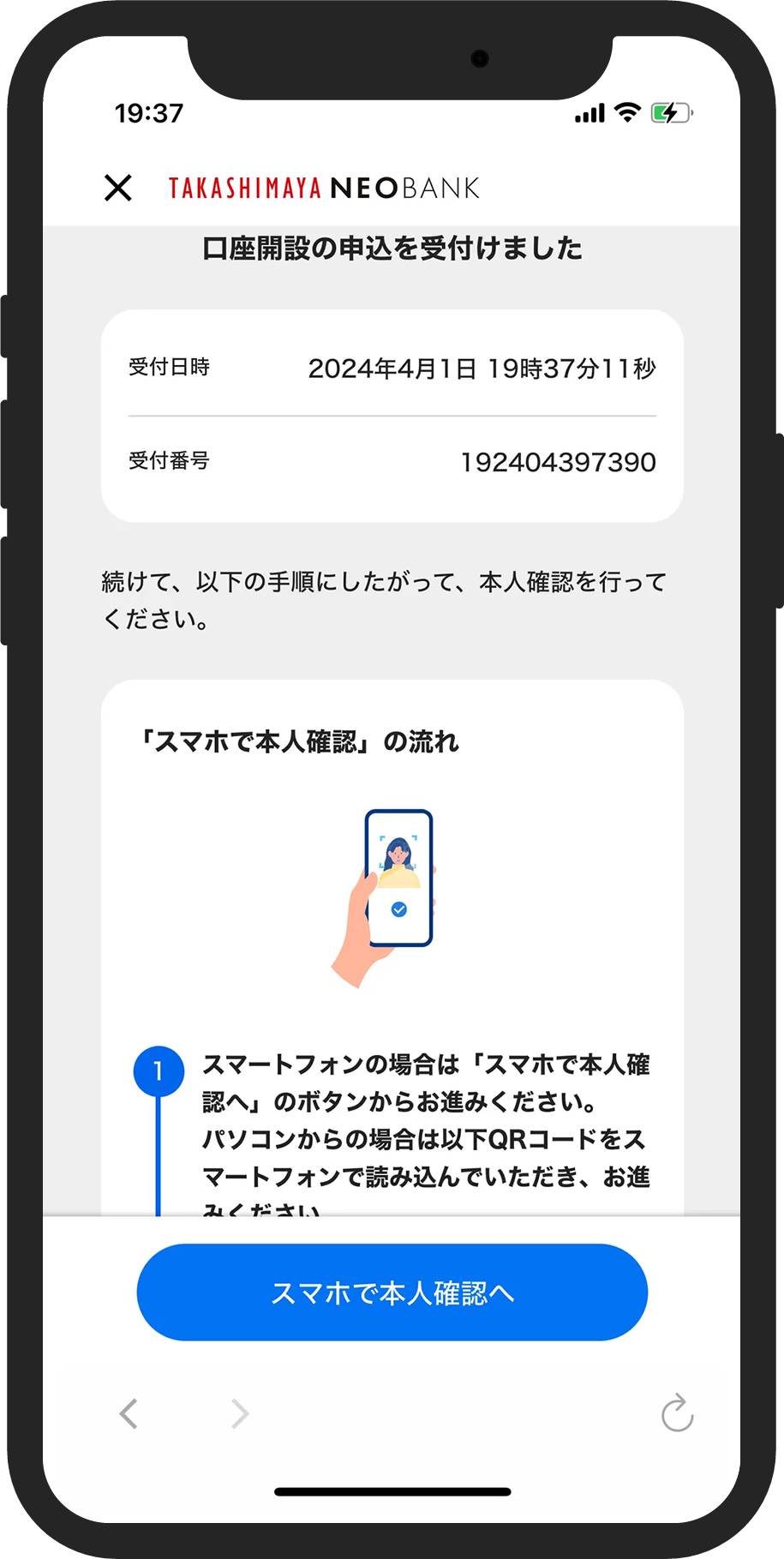
Task: Close the account opening screen
Action: pos(118,188)
